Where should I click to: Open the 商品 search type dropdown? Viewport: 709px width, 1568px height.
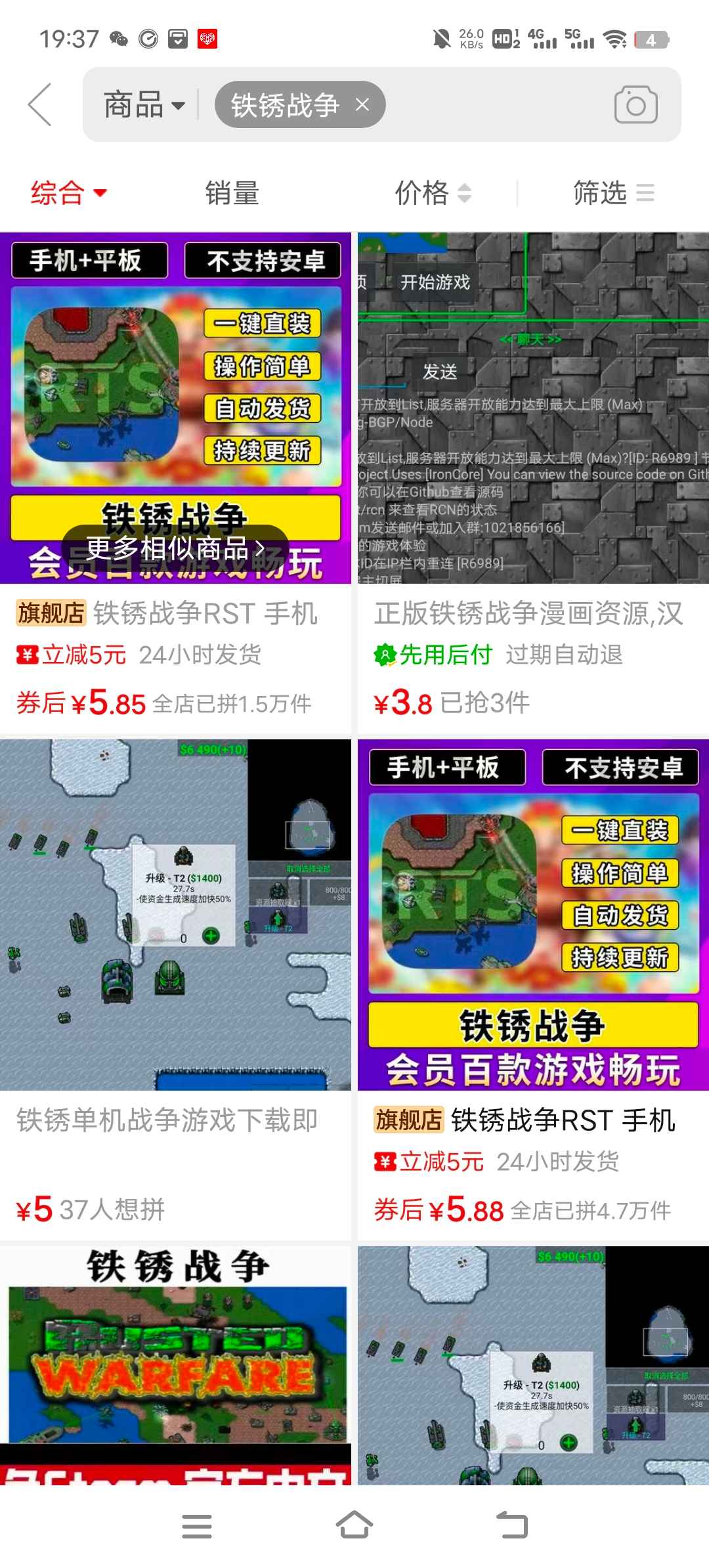[x=144, y=105]
